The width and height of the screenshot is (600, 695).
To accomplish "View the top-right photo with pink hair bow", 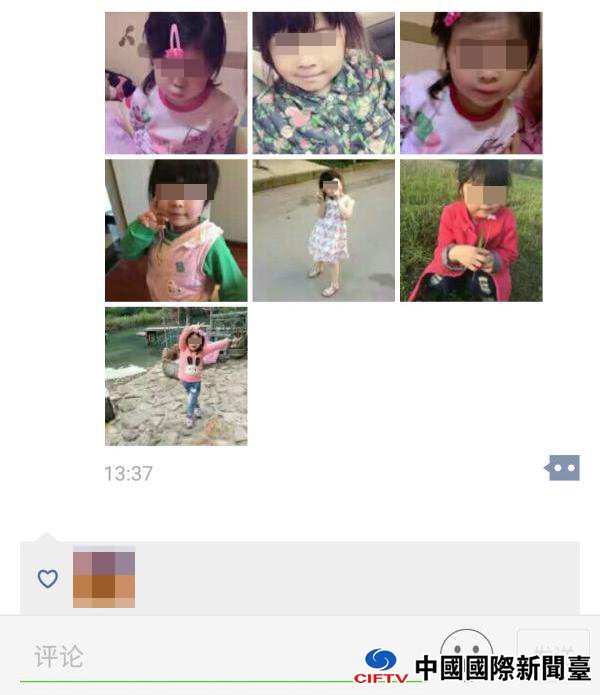I will [471, 83].
